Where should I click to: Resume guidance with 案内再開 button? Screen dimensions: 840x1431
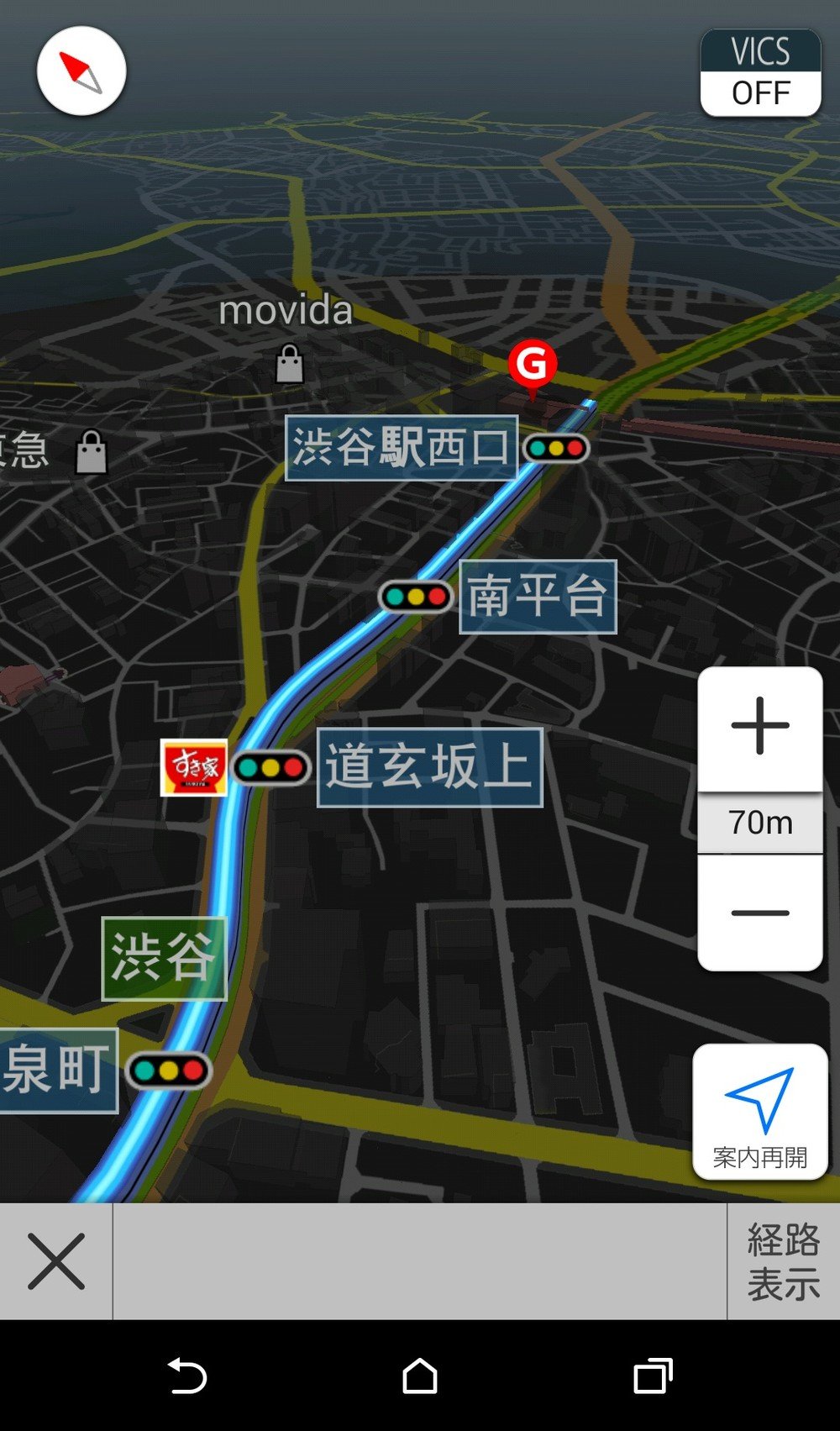(759, 1112)
